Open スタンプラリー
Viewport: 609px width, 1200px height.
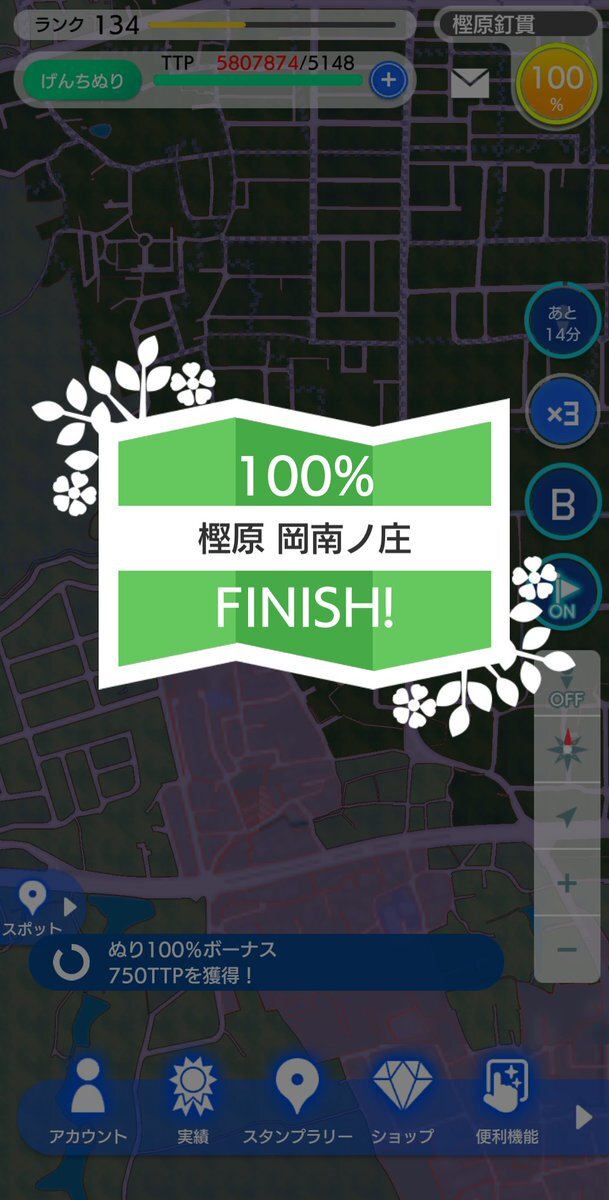298,1100
